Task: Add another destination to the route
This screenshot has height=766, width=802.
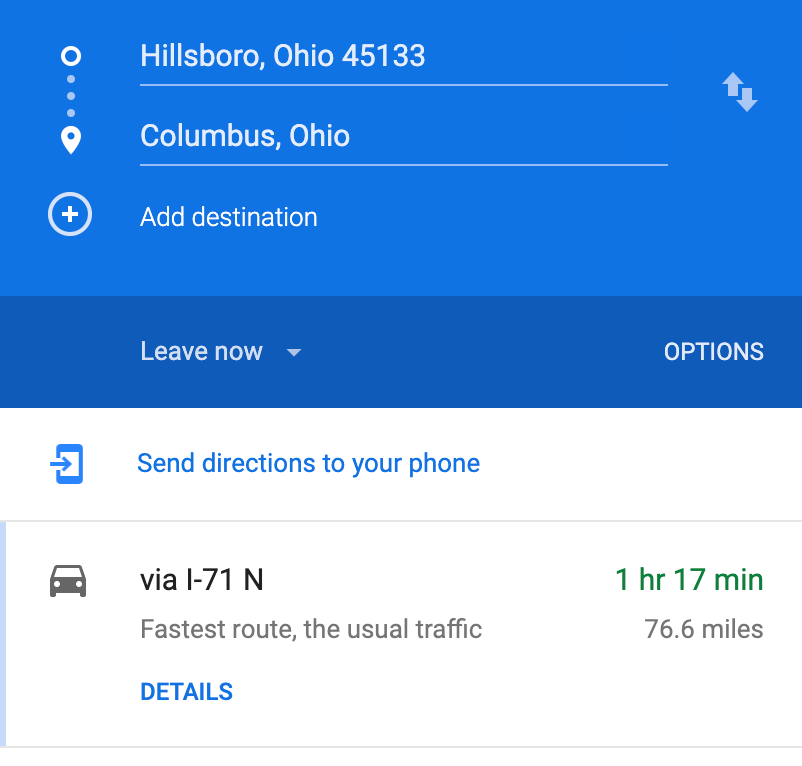Action: point(228,217)
